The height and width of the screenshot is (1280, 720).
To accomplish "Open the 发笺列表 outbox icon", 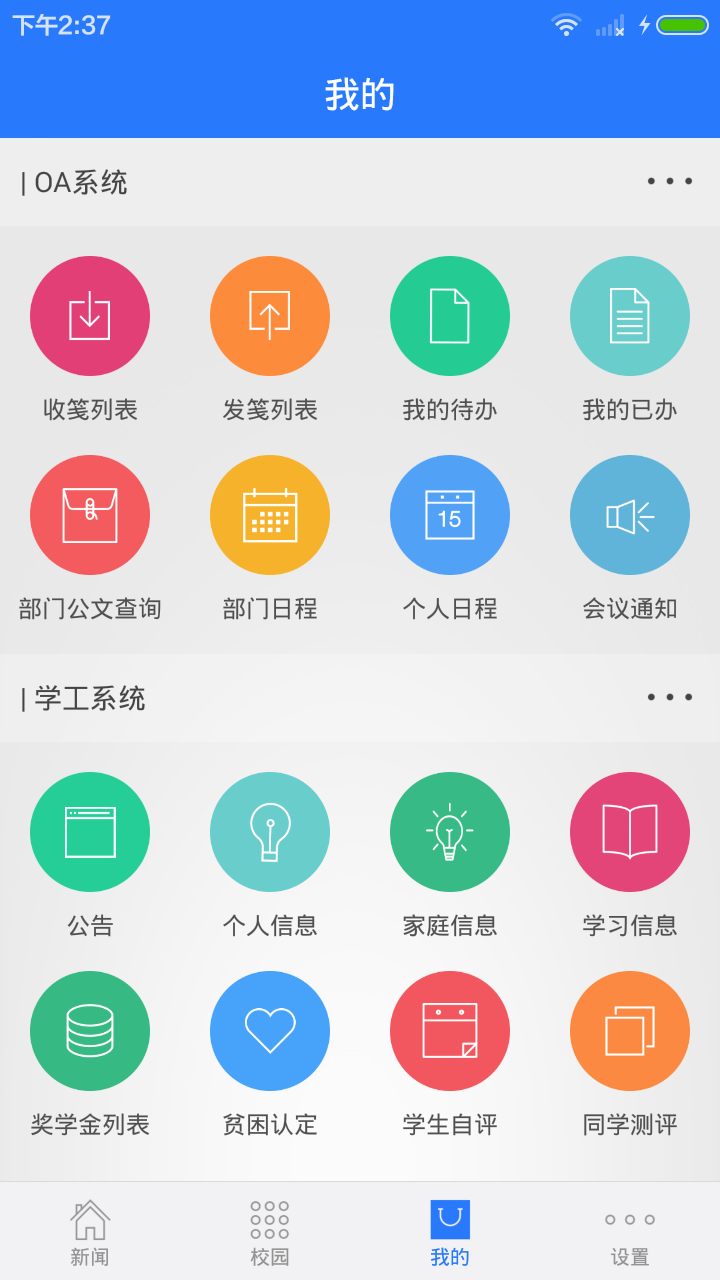I will point(270,315).
